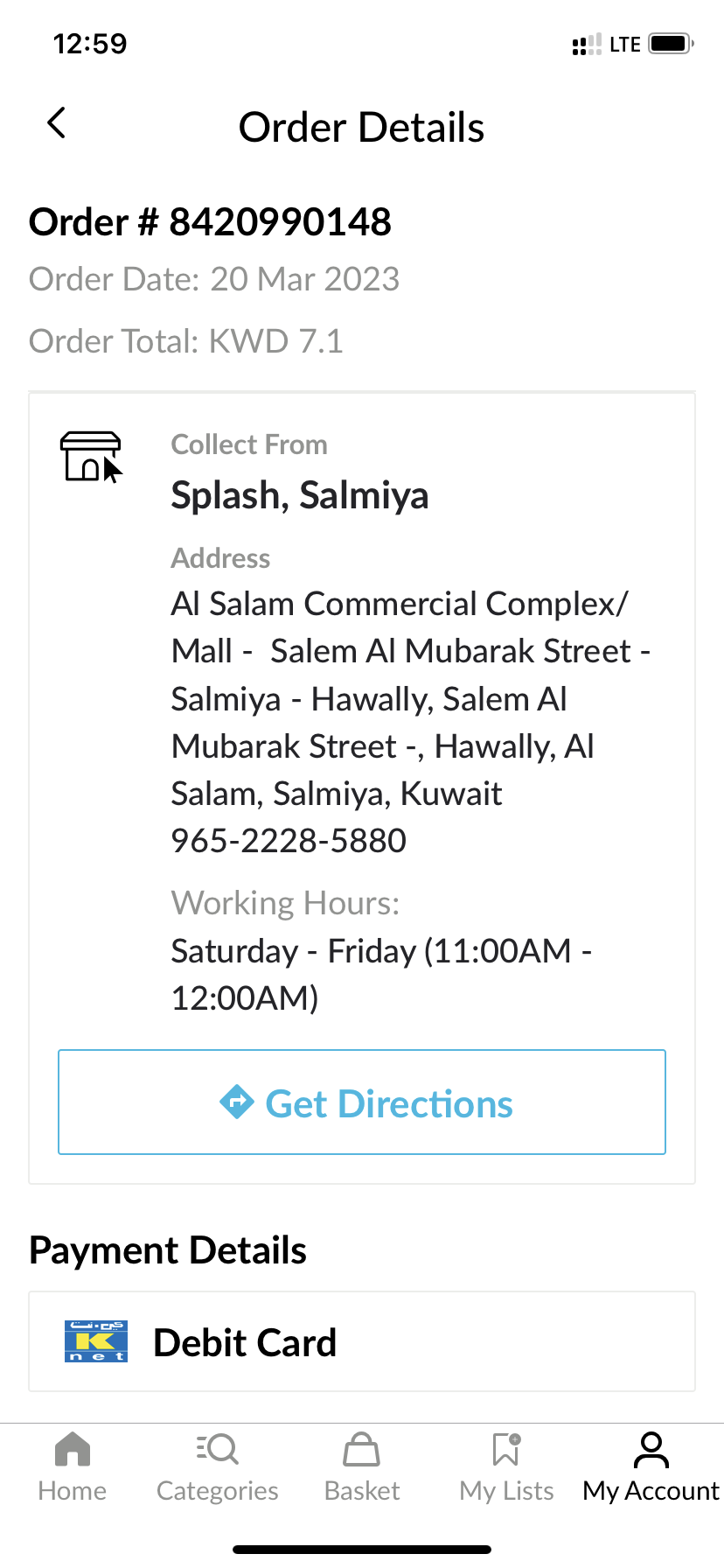Viewport: 724px width, 1568px height.
Task: Switch to the Home tab
Action: click(x=73, y=1466)
